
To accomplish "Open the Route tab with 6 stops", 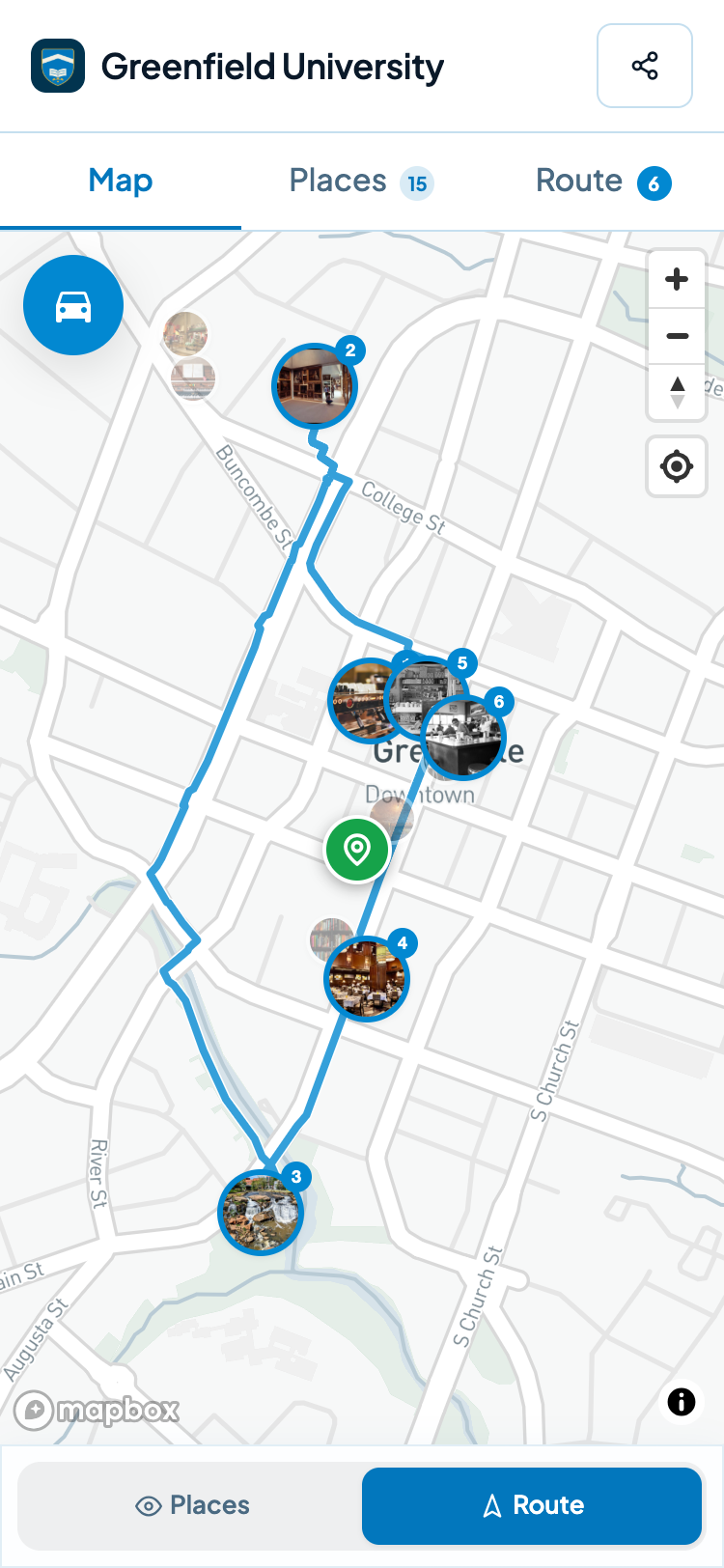I will pos(603,181).
